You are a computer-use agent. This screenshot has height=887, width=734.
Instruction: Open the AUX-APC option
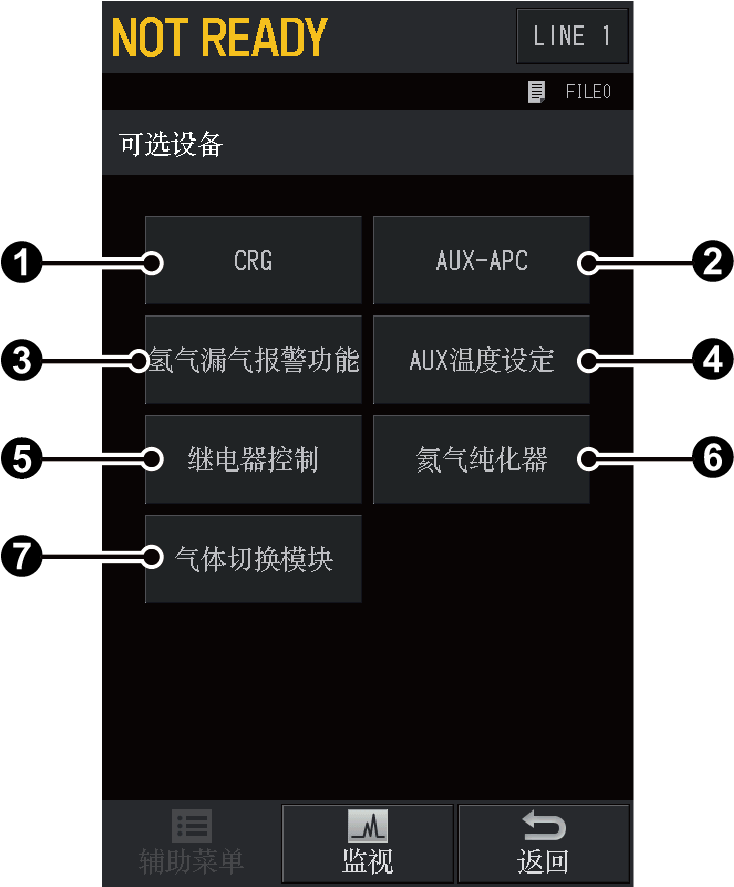pyautogui.click(x=481, y=260)
